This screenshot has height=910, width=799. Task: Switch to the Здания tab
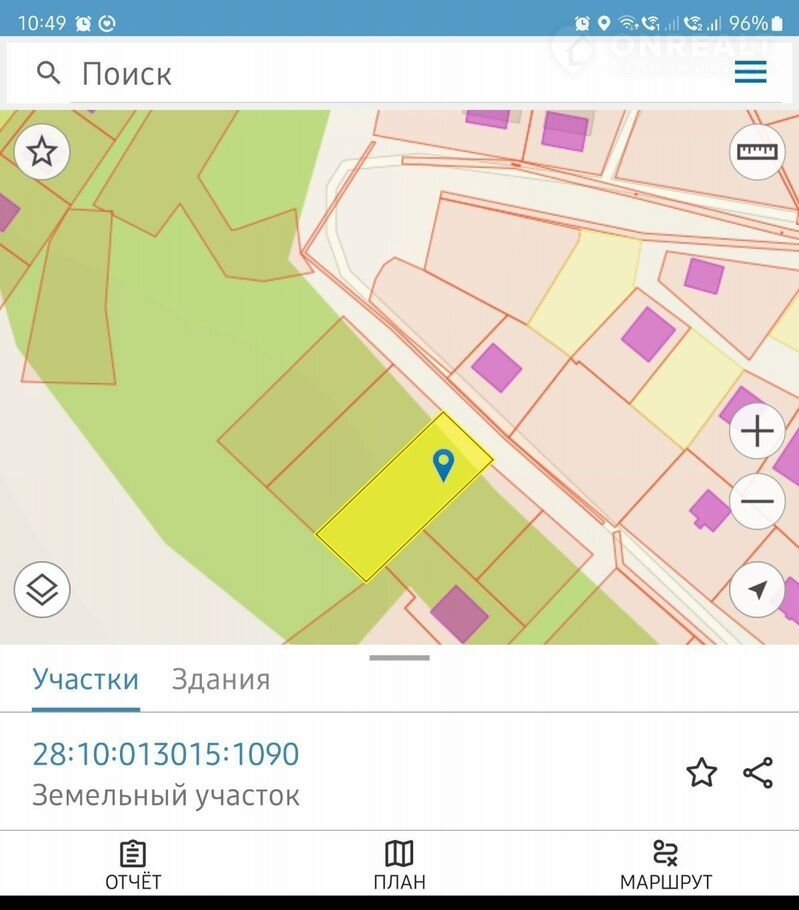pyautogui.click(x=221, y=680)
